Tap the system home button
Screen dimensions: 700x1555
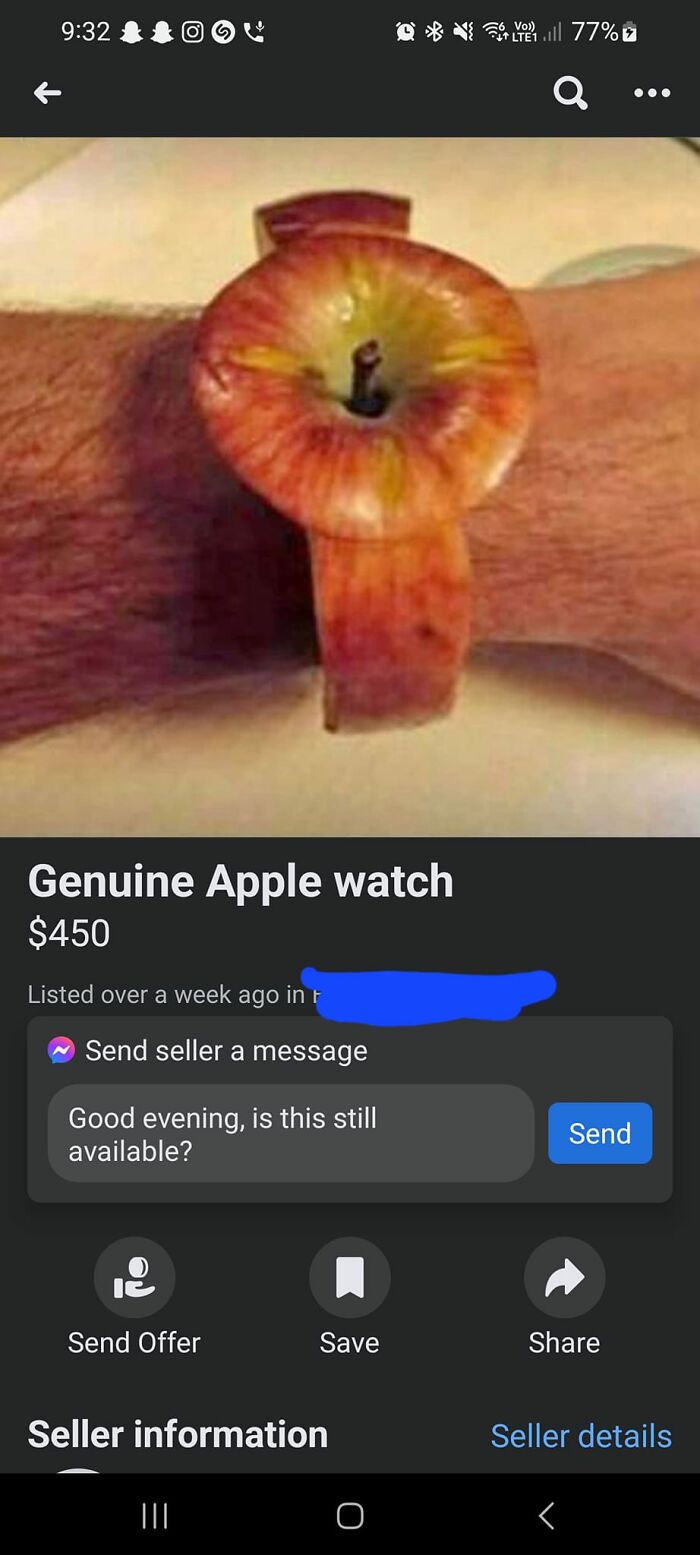[350, 1515]
